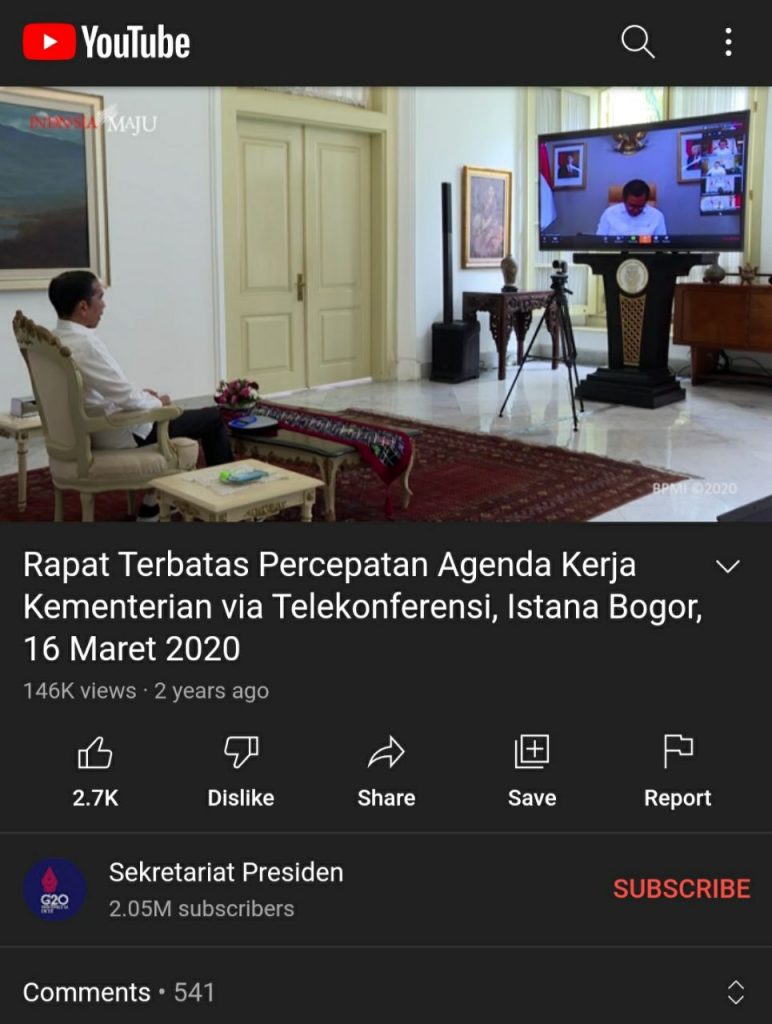Subscribe to Sekretariat Presiden

pyautogui.click(x=681, y=889)
